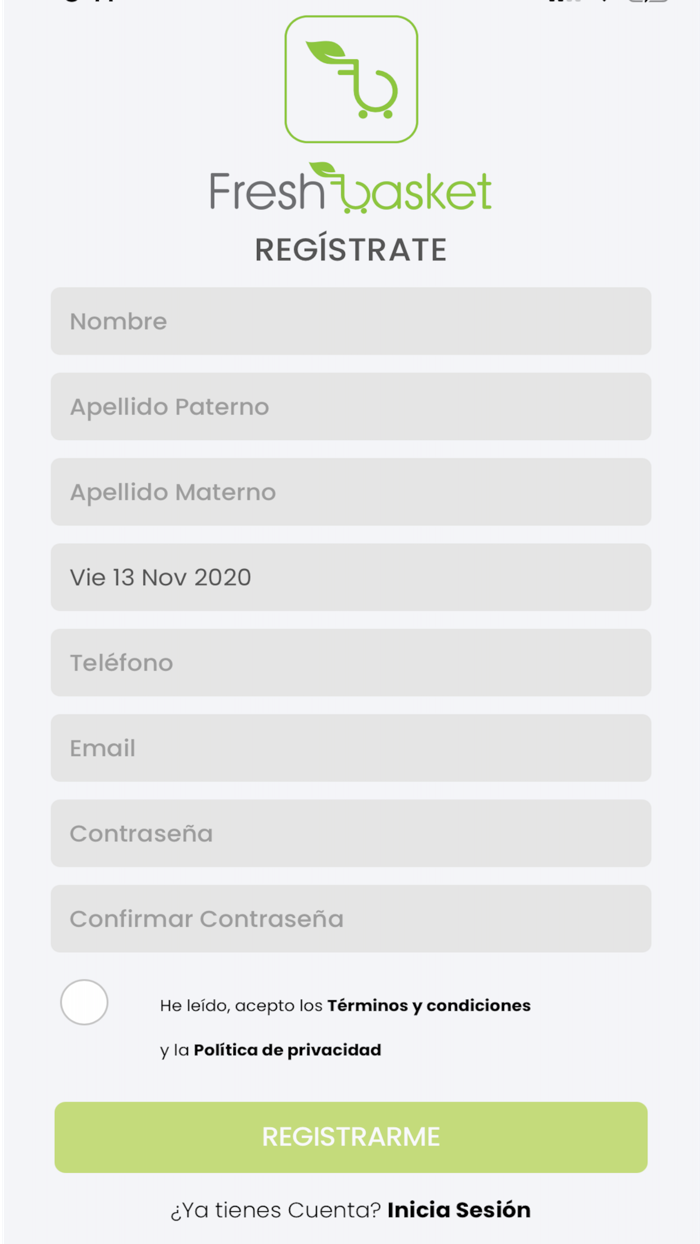Tap the REGISTRARME button
The width and height of the screenshot is (700, 1244).
(350, 1137)
